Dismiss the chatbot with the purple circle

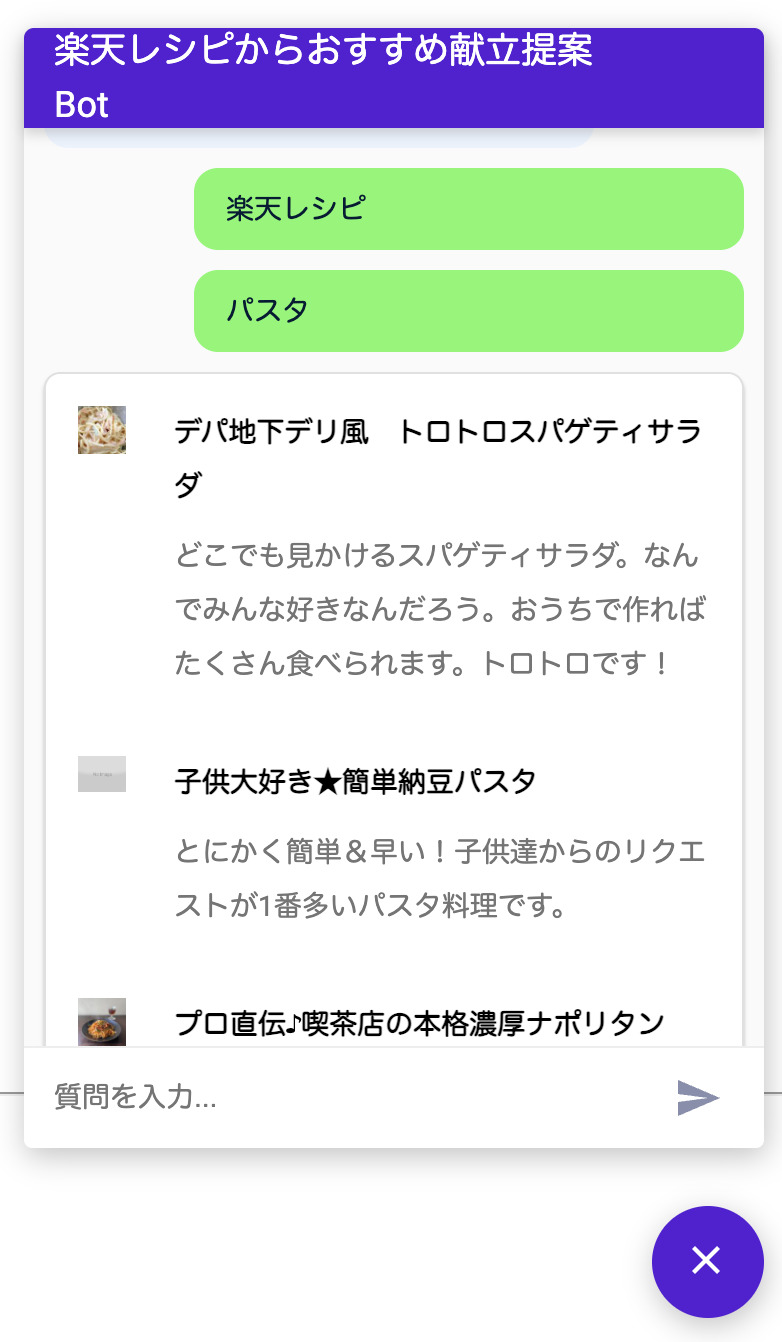click(707, 1262)
